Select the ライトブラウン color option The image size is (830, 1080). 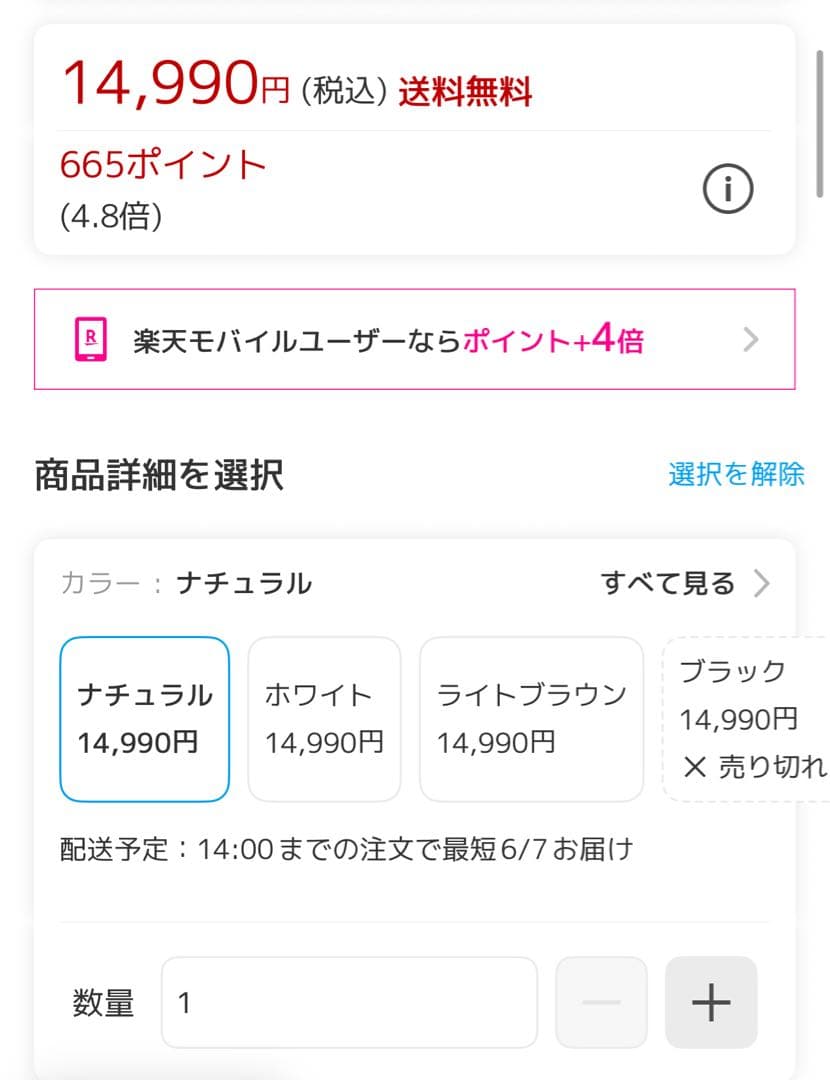pyautogui.click(x=531, y=718)
